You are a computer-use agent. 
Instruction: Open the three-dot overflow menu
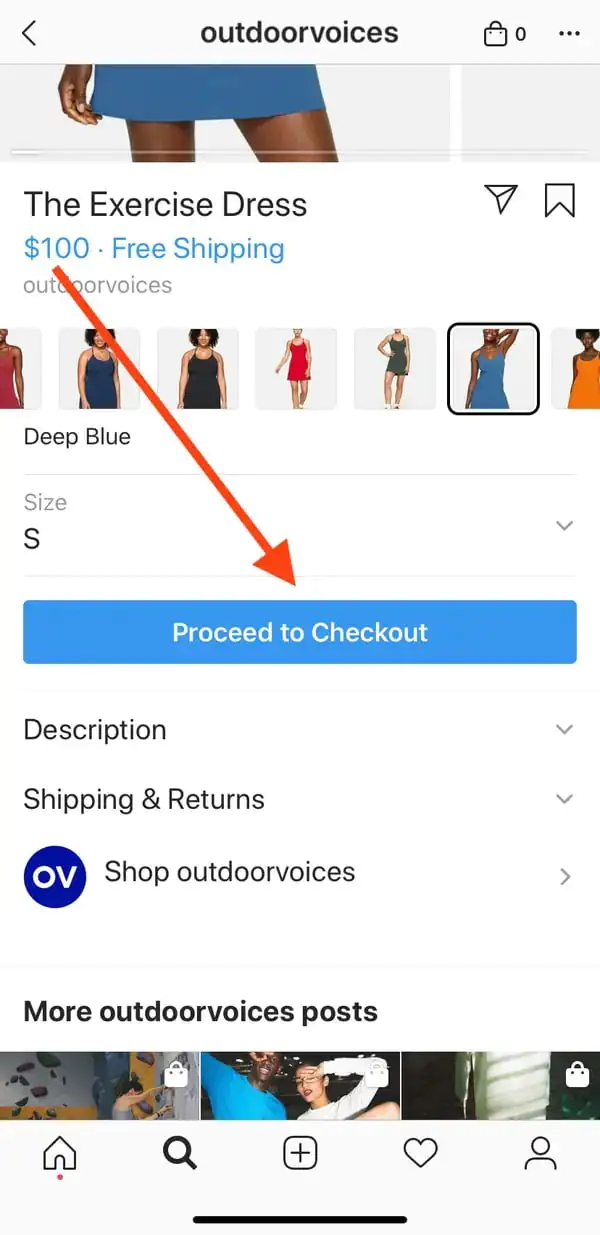(569, 34)
